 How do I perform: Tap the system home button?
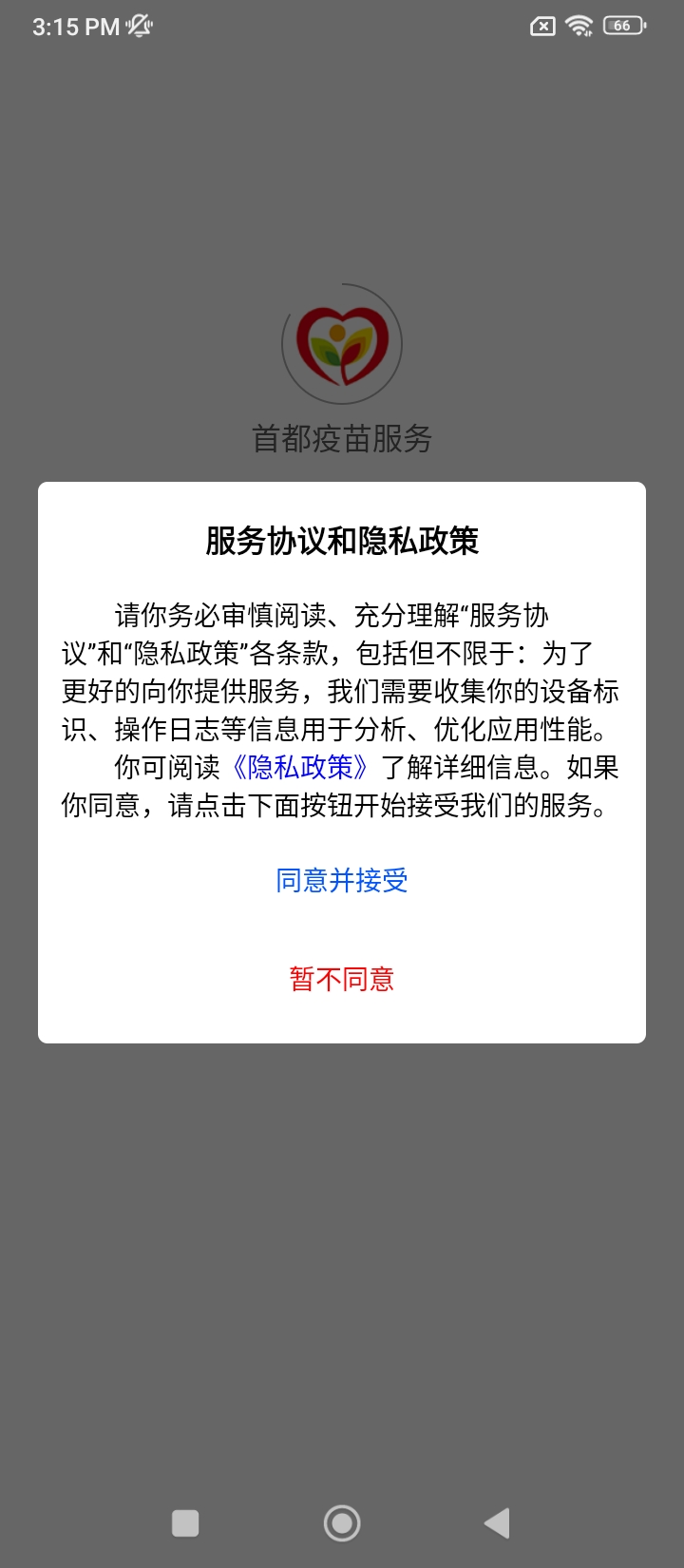(x=342, y=1523)
